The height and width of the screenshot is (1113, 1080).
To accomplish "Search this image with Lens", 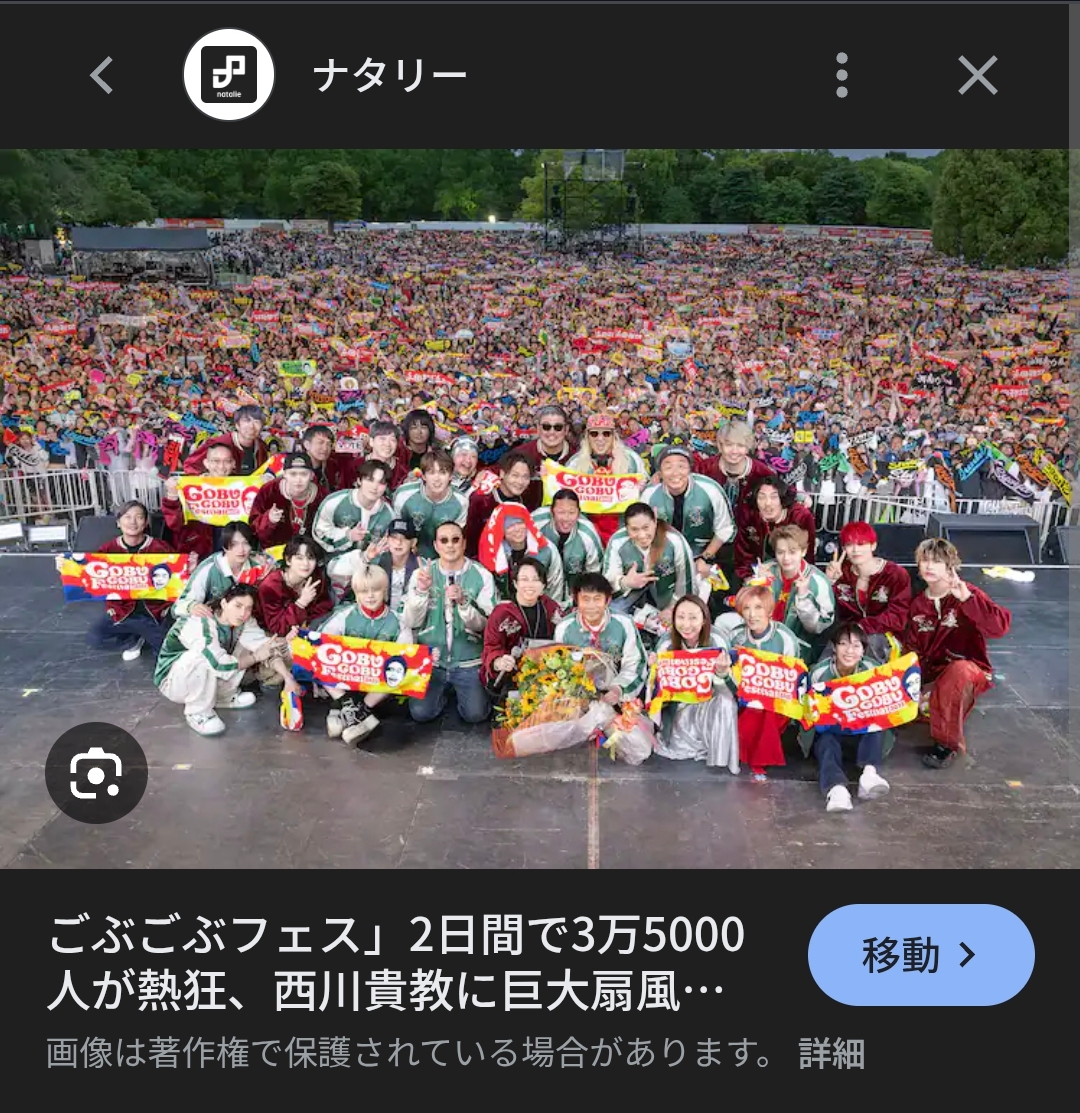I will click(96, 772).
